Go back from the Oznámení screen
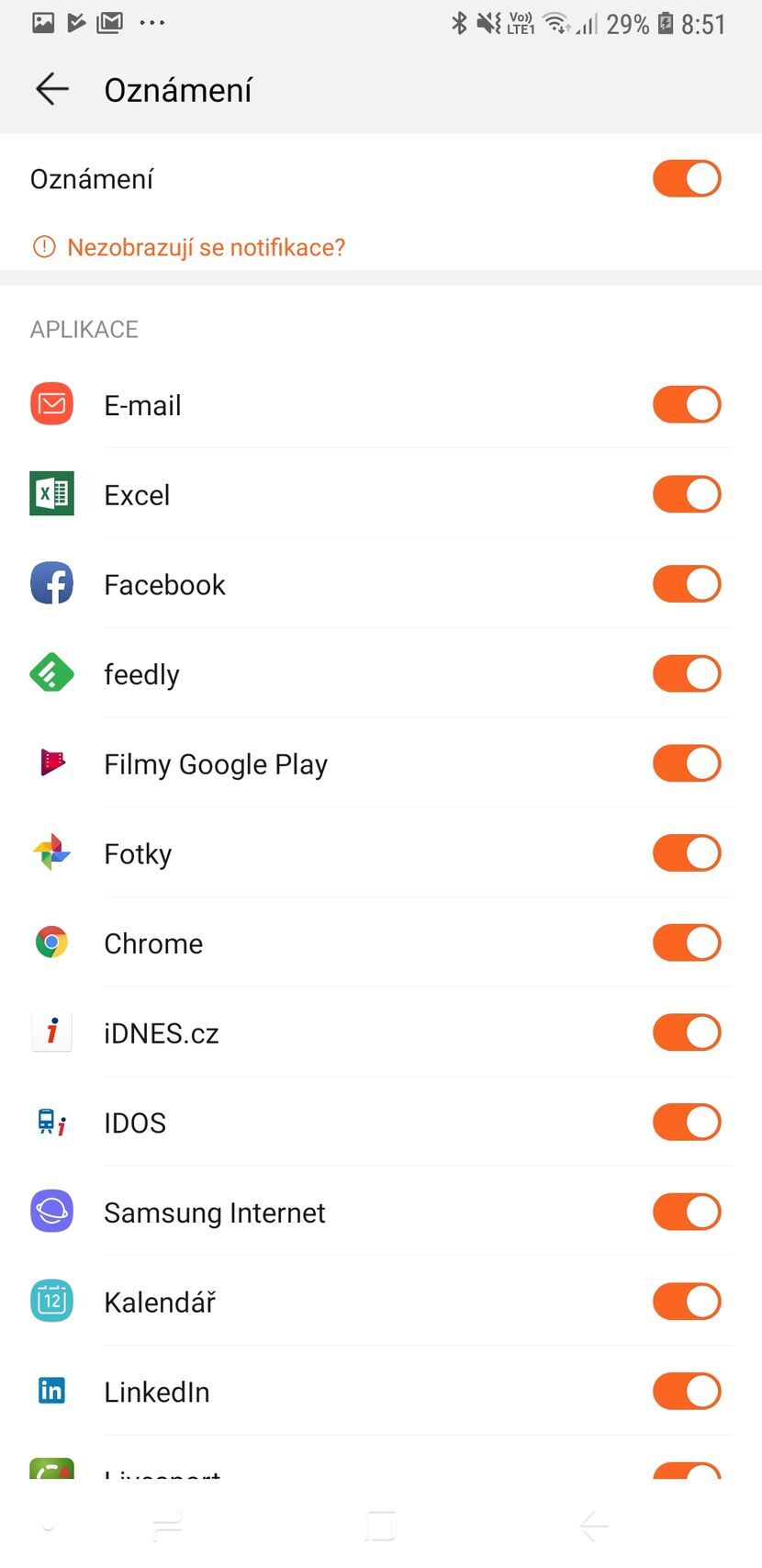Viewport: 762px width, 1568px height. pyautogui.click(x=52, y=89)
